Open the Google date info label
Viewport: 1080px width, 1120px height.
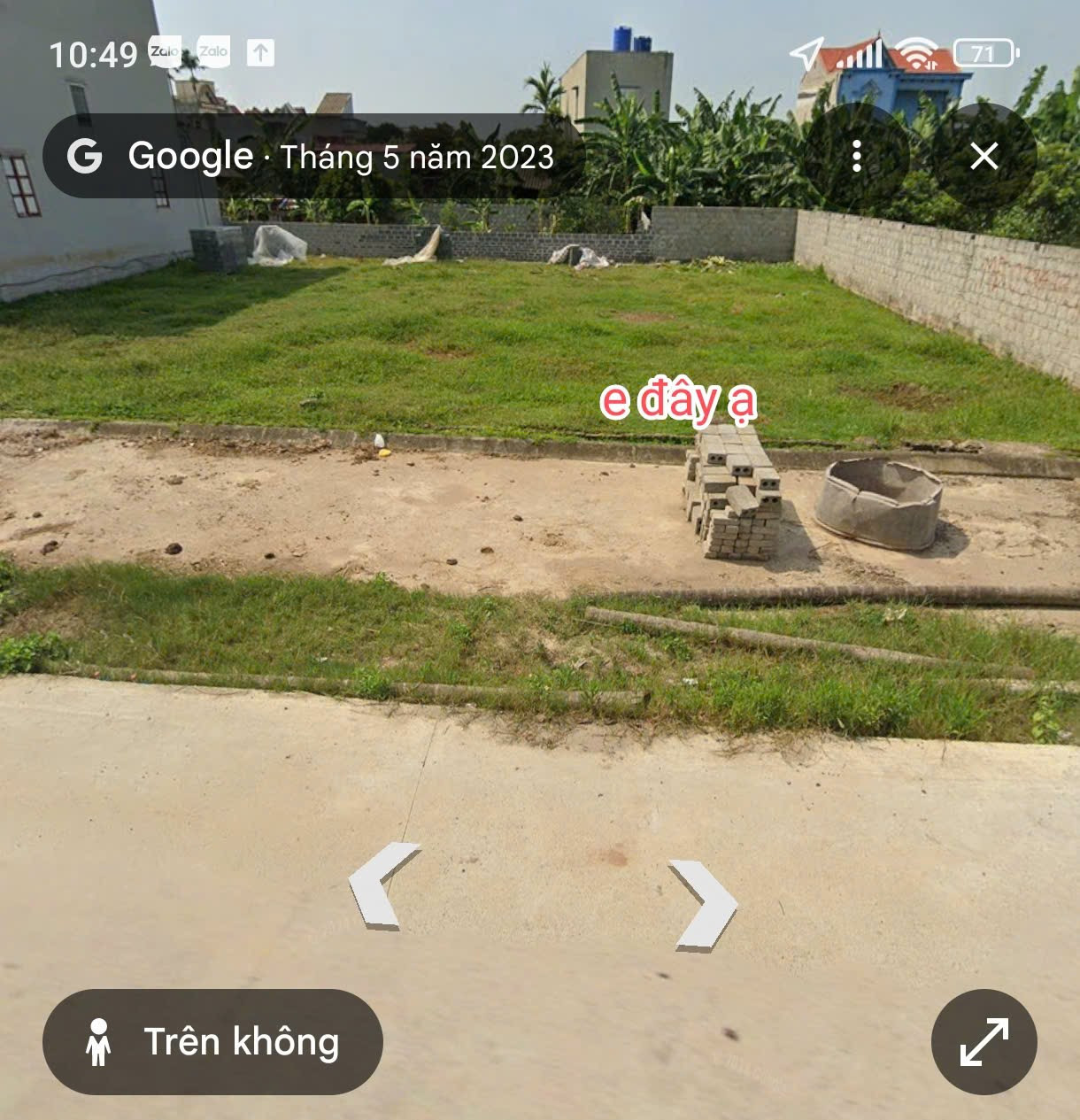click(314, 157)
